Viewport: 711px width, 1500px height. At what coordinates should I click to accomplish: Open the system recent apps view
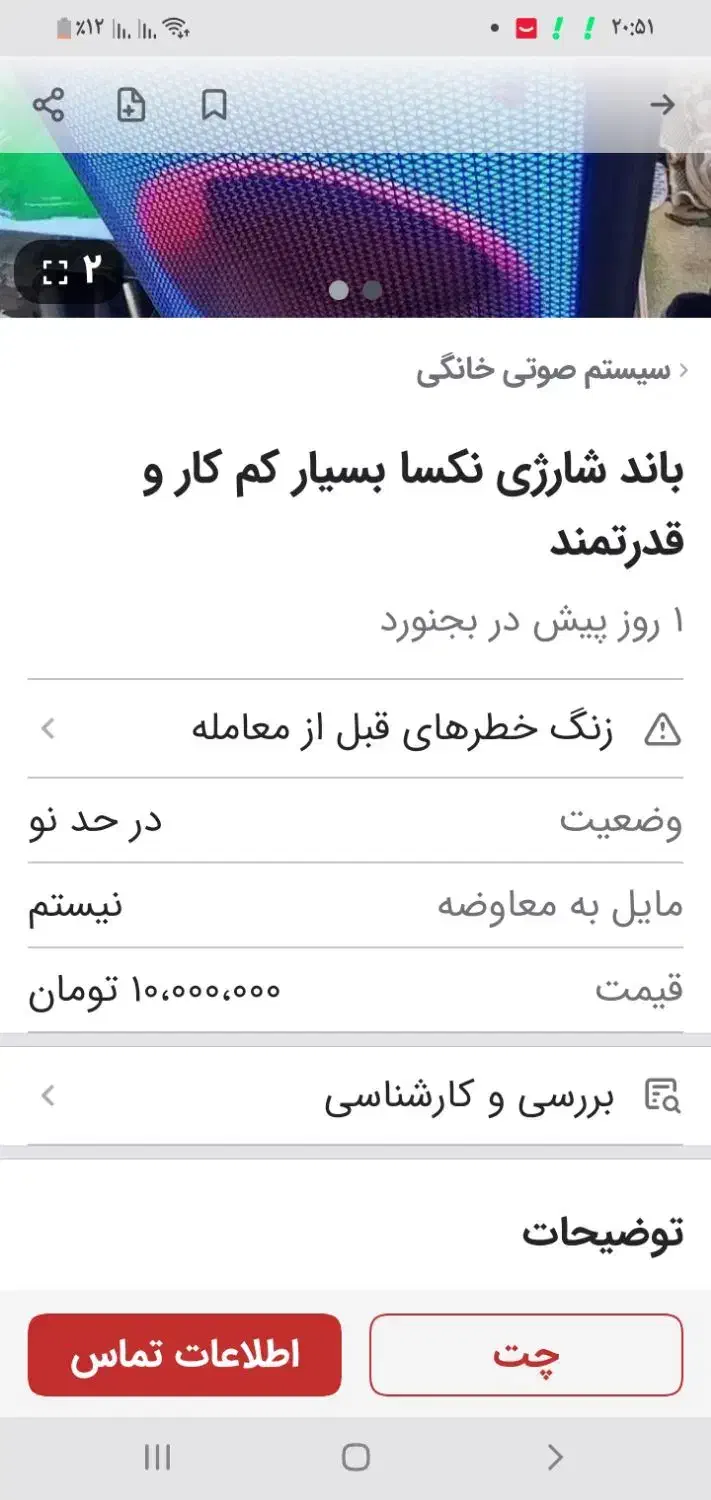[x=157, y=1458]
